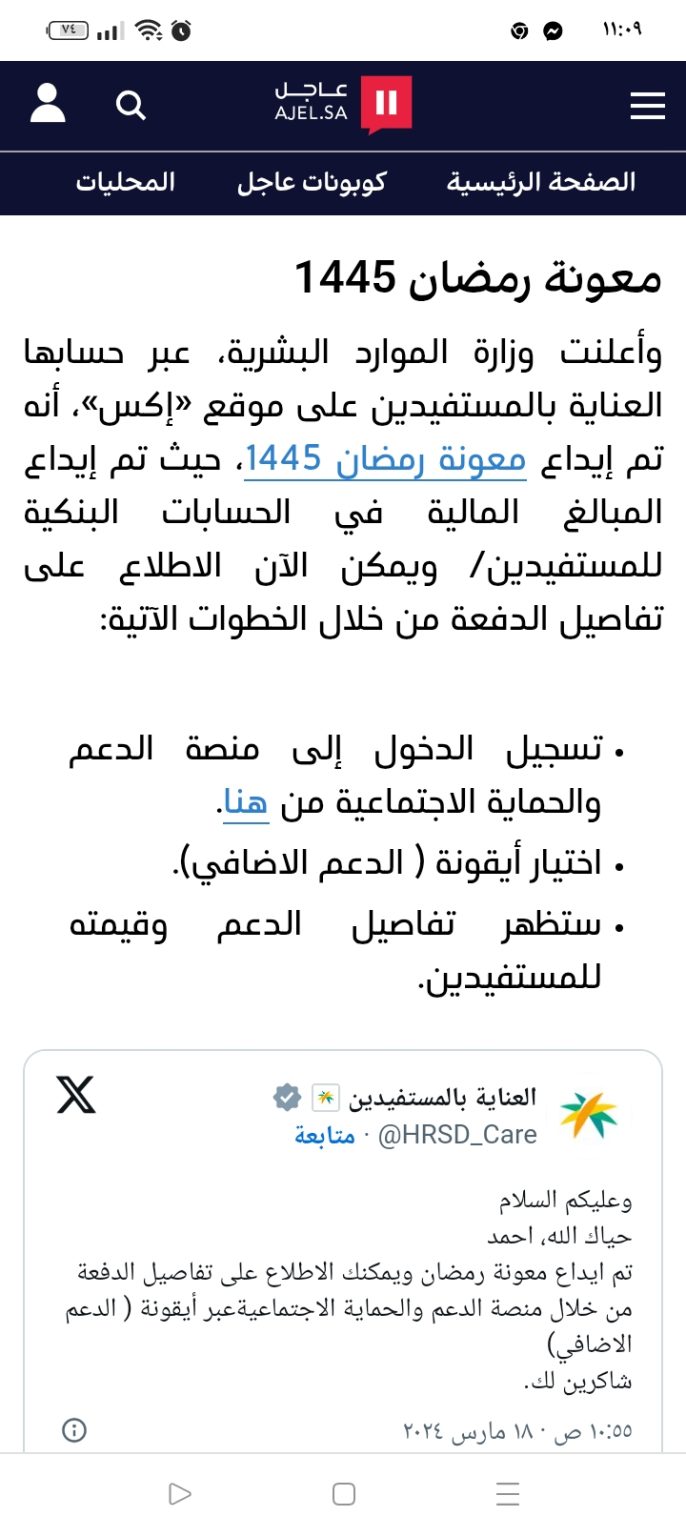Open the المحليات section
This screenshot has width=686, height=1536.
tap(125, 182)
